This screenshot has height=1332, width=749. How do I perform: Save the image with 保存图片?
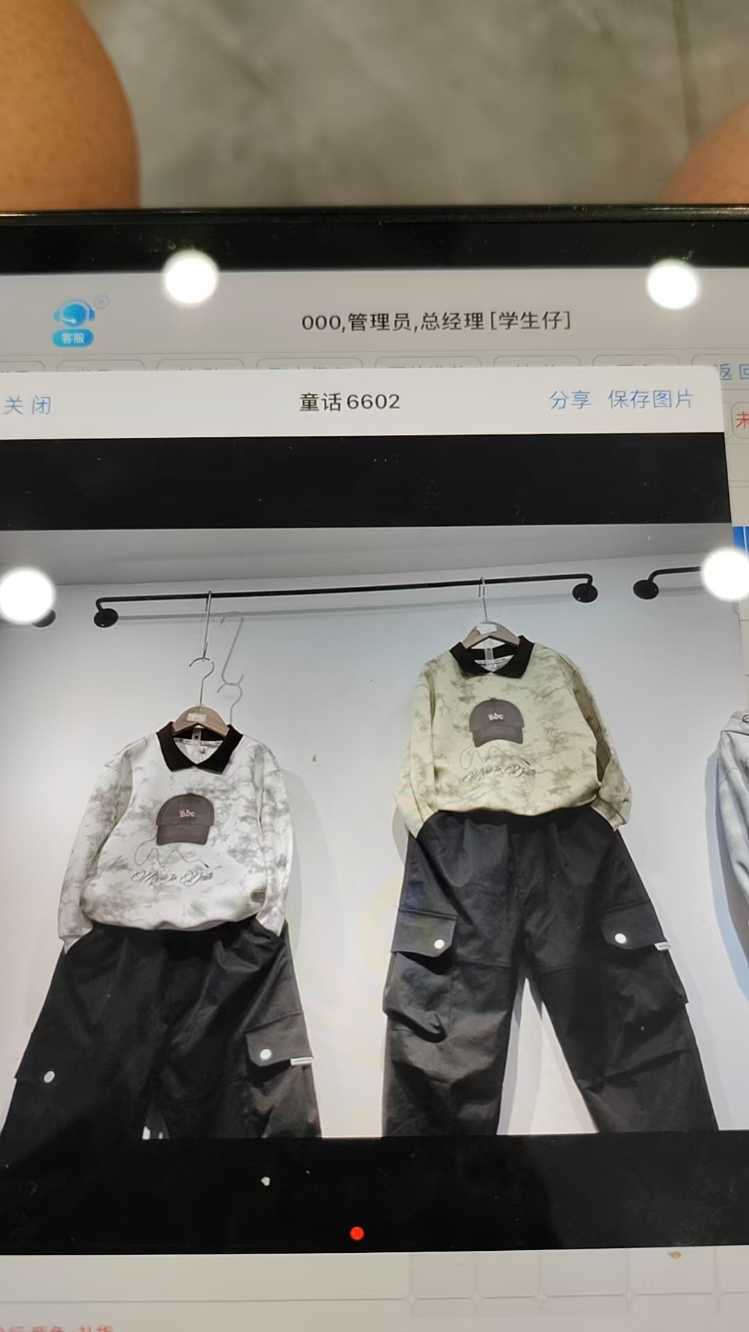[x=650, y=399]
